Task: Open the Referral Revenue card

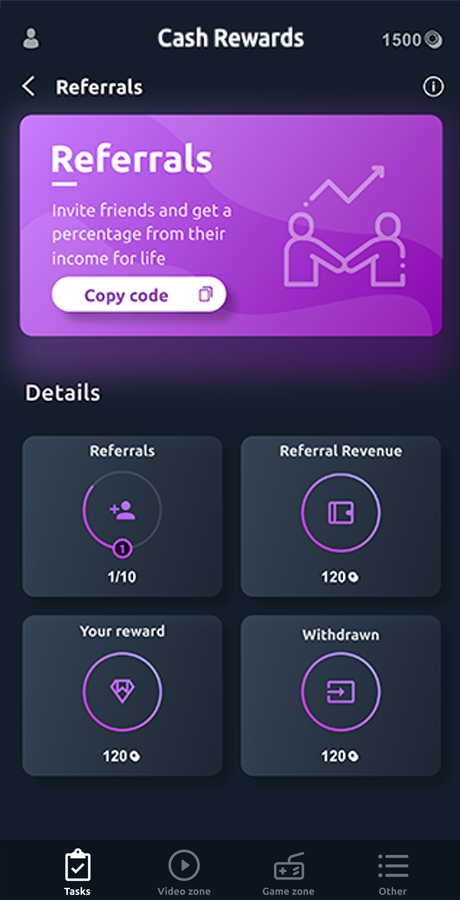Action: pyautogui.click(x=341, y=516)
